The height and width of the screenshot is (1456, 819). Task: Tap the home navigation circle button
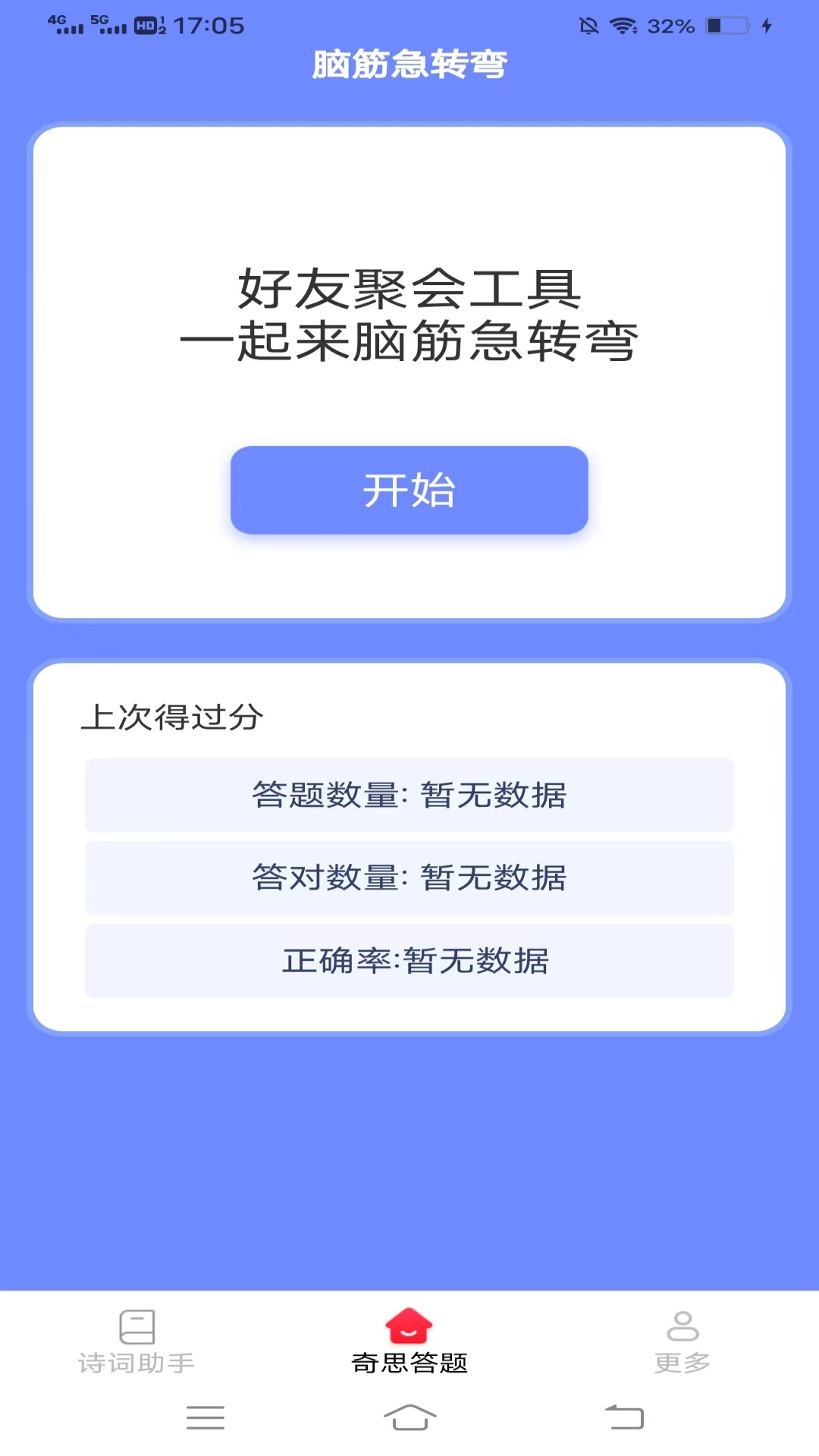[409, 1418]
